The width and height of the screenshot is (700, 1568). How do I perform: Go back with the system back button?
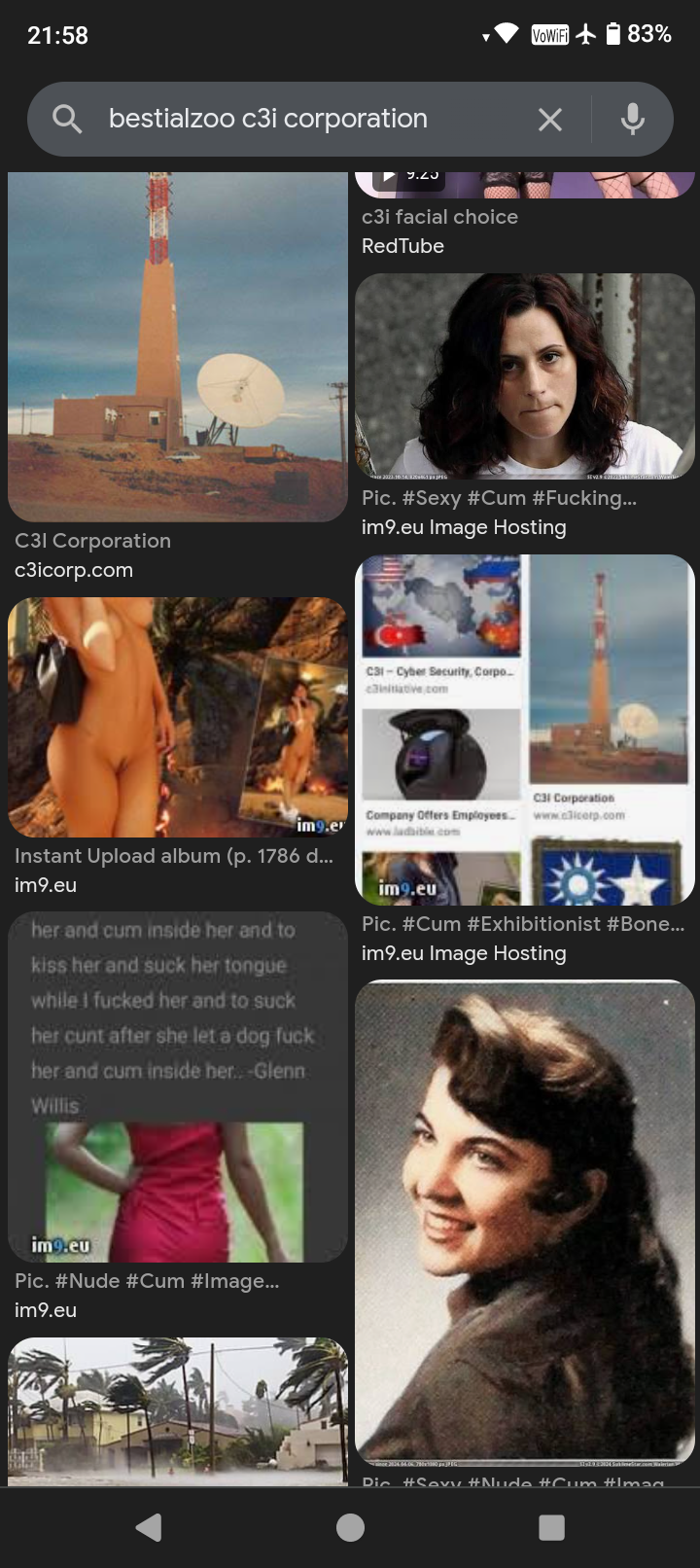[x=149, y=1527]
